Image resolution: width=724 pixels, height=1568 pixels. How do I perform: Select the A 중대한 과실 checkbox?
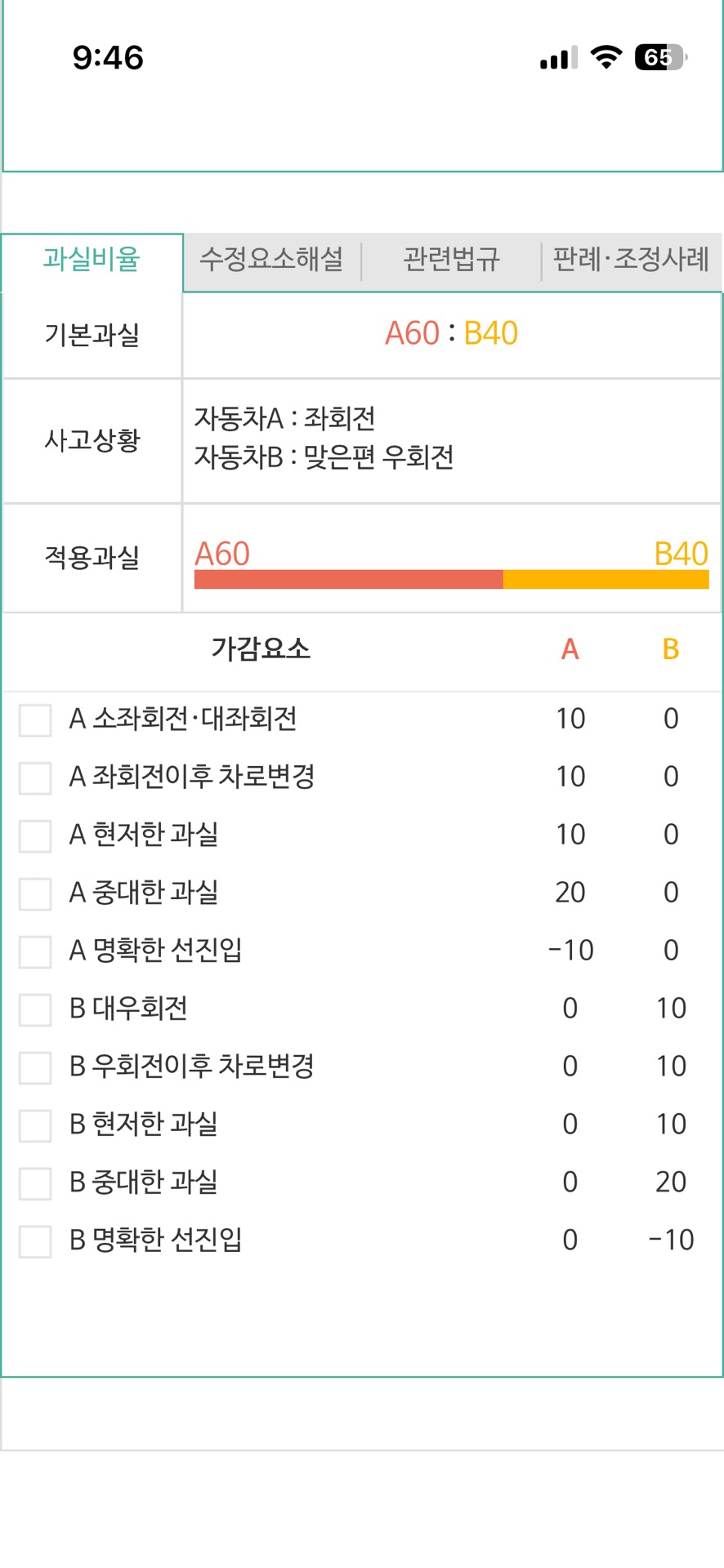(35, 894)
